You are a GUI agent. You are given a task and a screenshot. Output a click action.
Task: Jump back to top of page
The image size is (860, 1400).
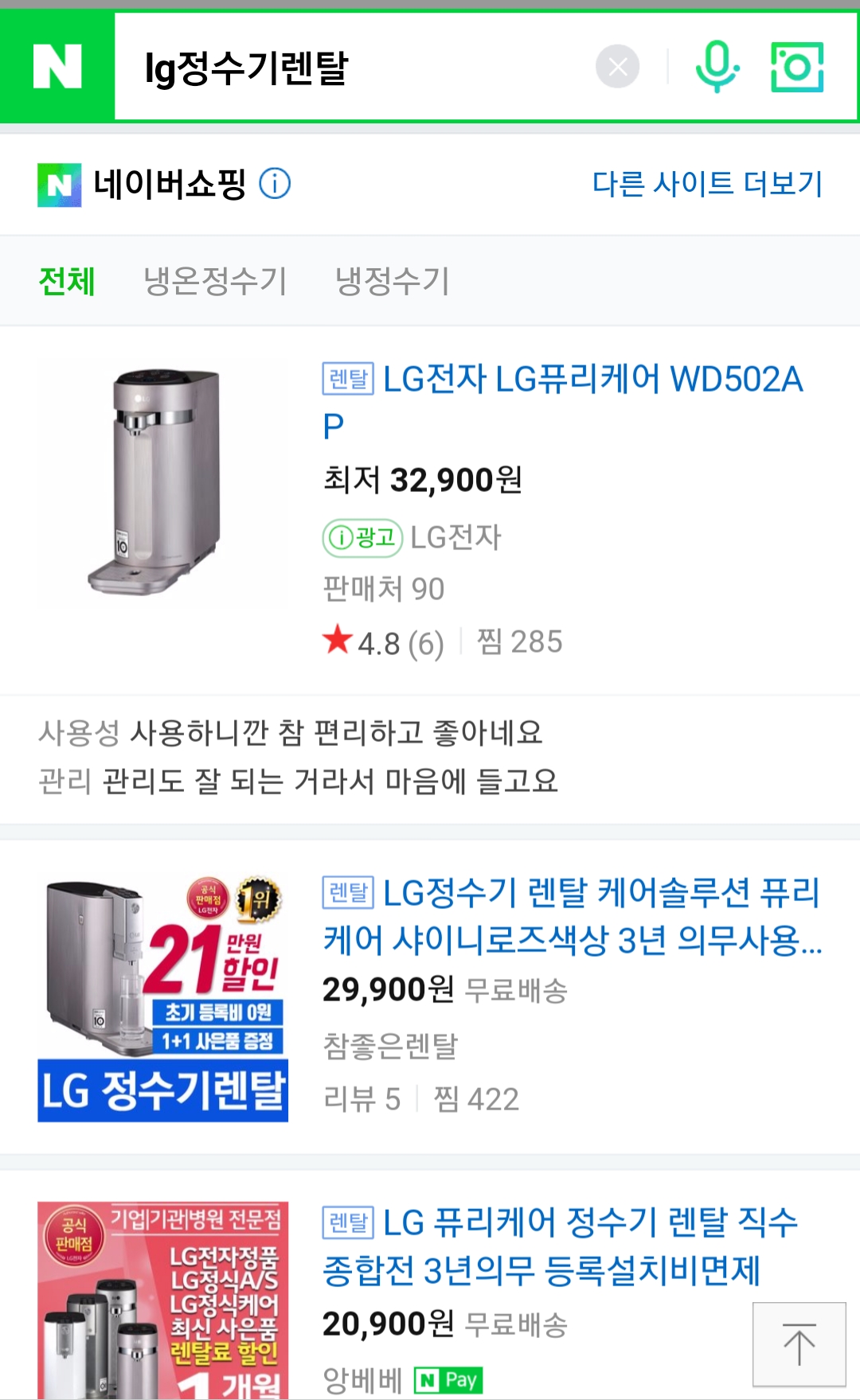click(x=799, y=1344)
